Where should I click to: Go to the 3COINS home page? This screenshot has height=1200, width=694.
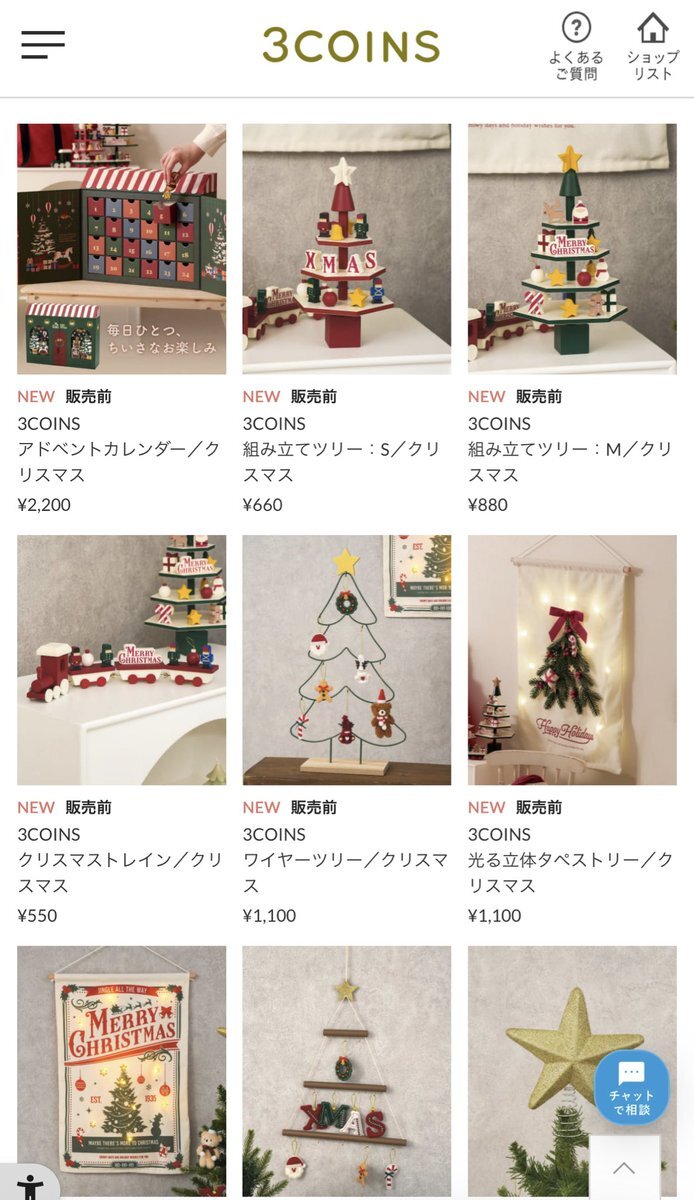click(351, 46)
